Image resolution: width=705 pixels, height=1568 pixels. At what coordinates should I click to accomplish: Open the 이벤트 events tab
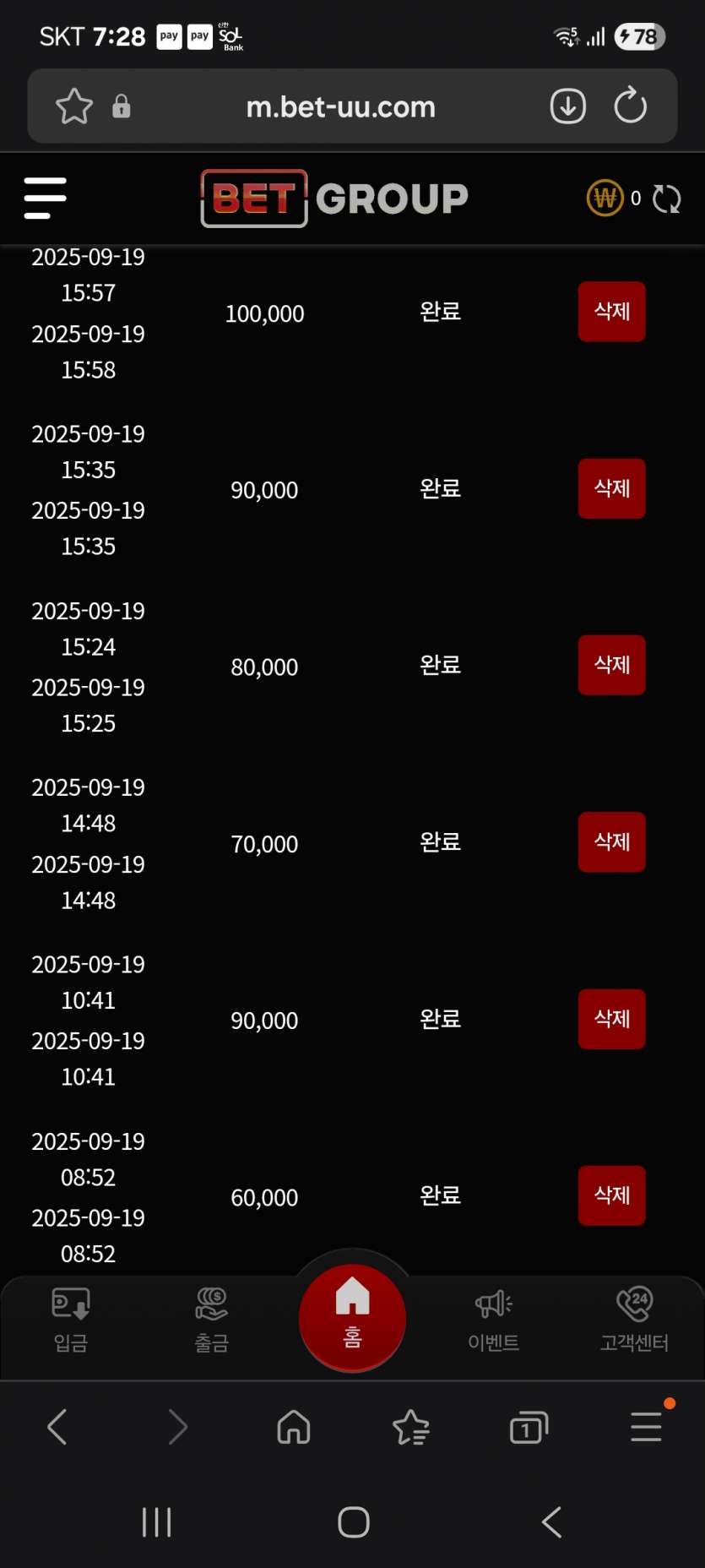(x=494, y=1320)
